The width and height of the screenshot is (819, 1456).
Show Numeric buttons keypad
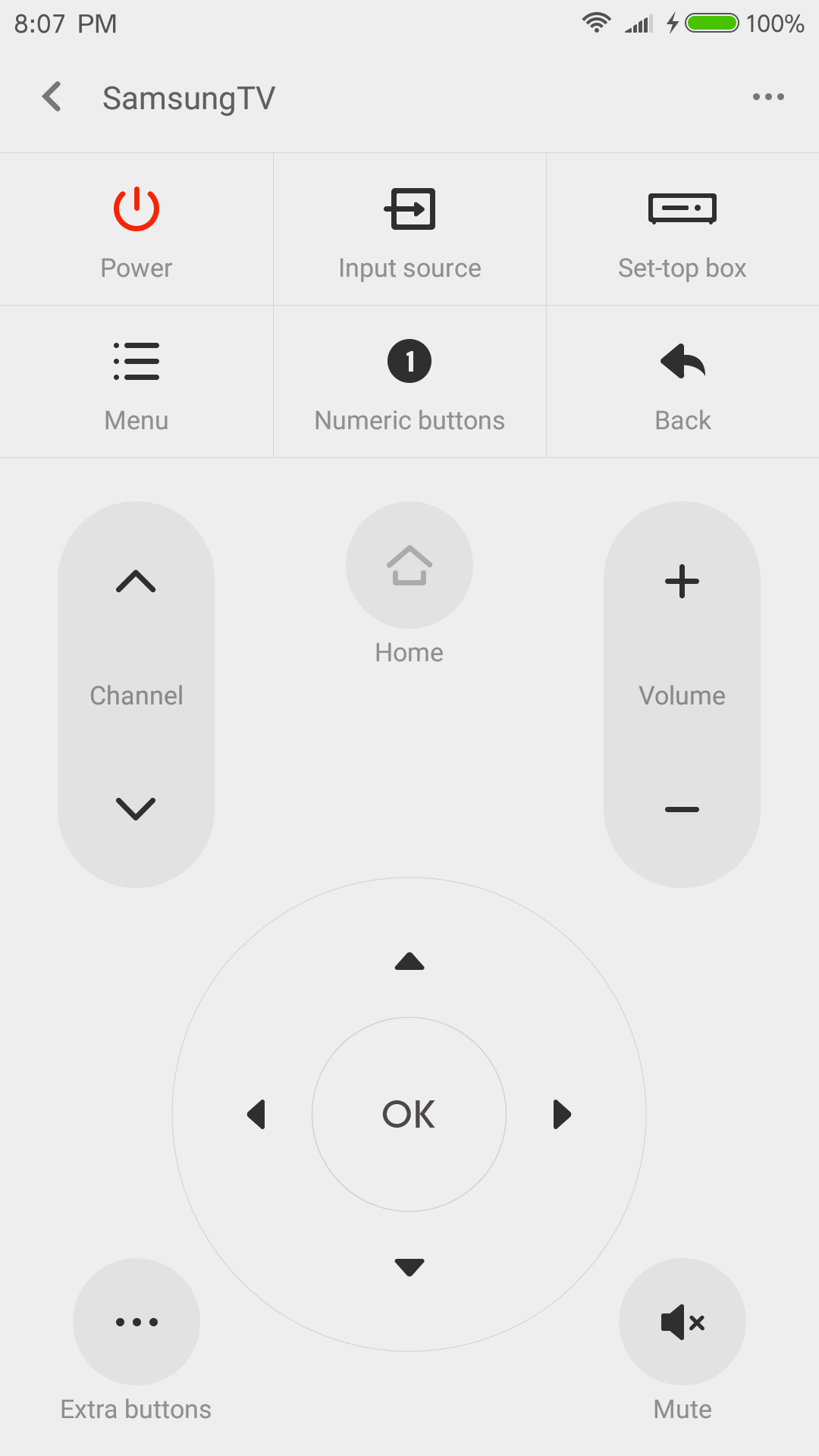[409, 381]
